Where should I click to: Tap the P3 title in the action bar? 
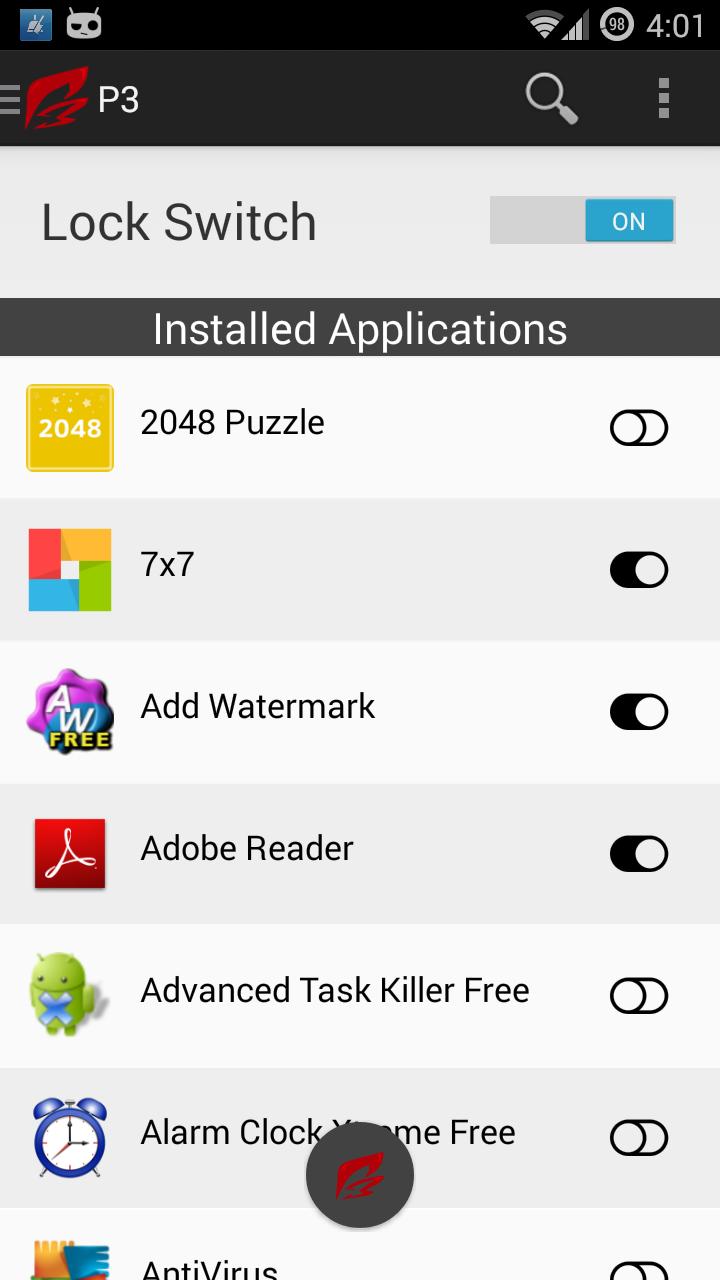[x=119, y=97]
